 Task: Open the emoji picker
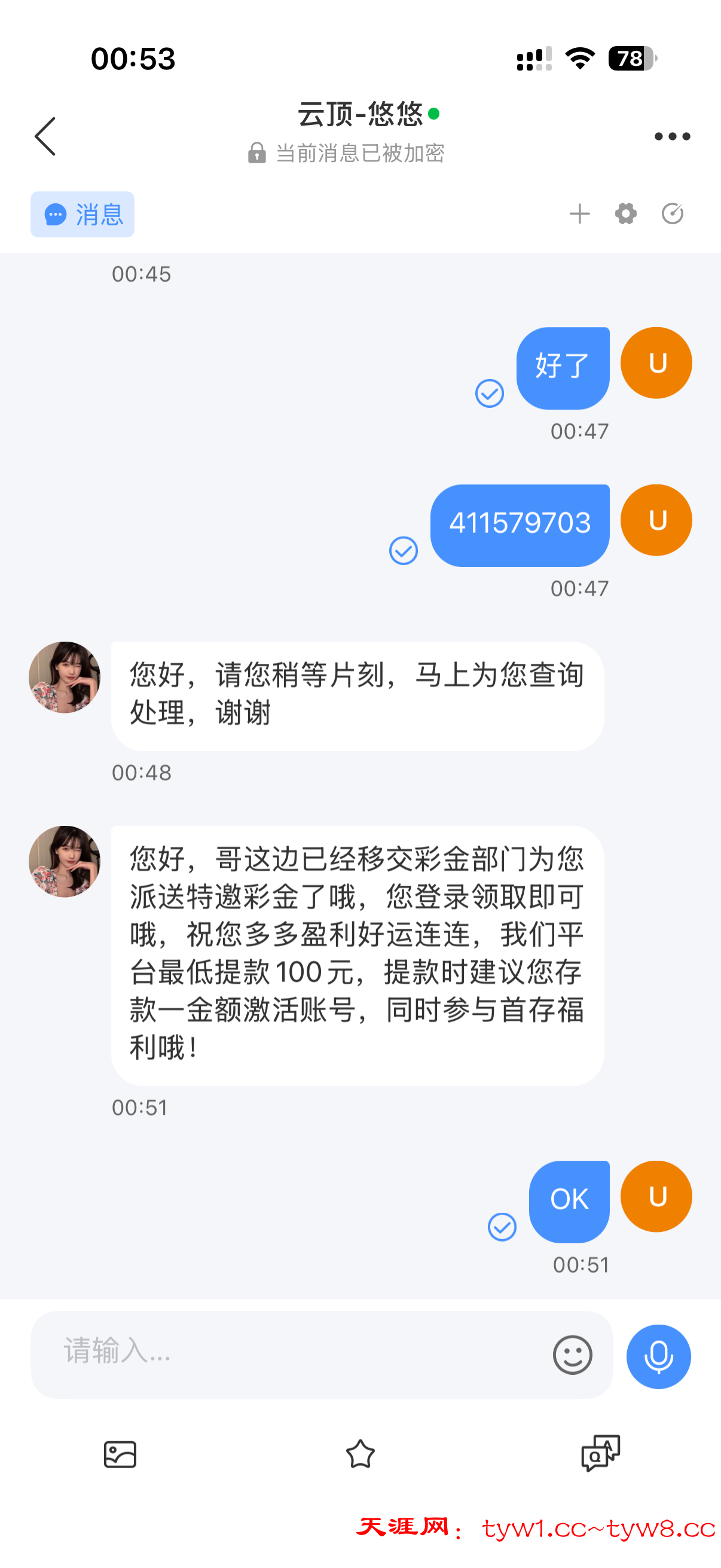click(x=572, y=1355)
